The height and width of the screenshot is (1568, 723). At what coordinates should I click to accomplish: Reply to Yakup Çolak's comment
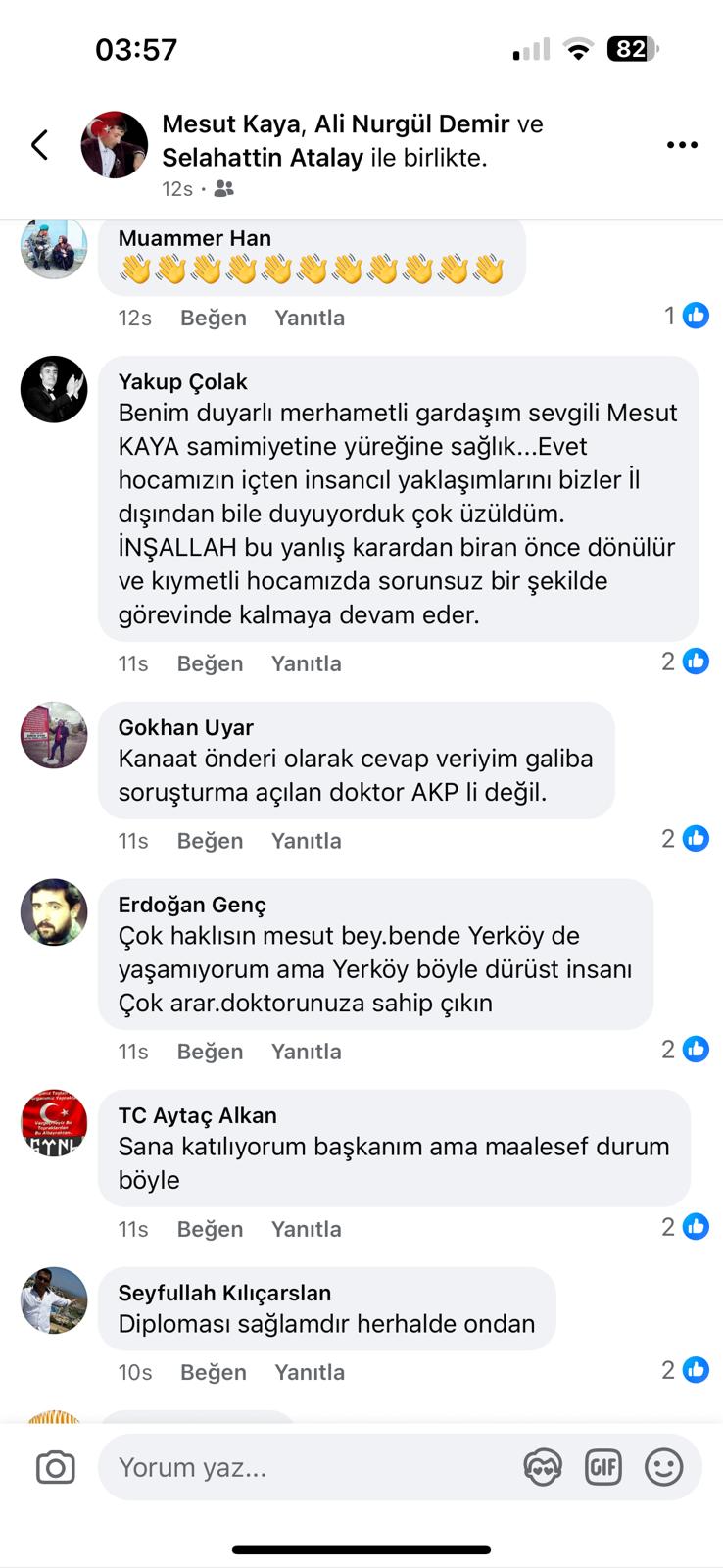point(306,663)
